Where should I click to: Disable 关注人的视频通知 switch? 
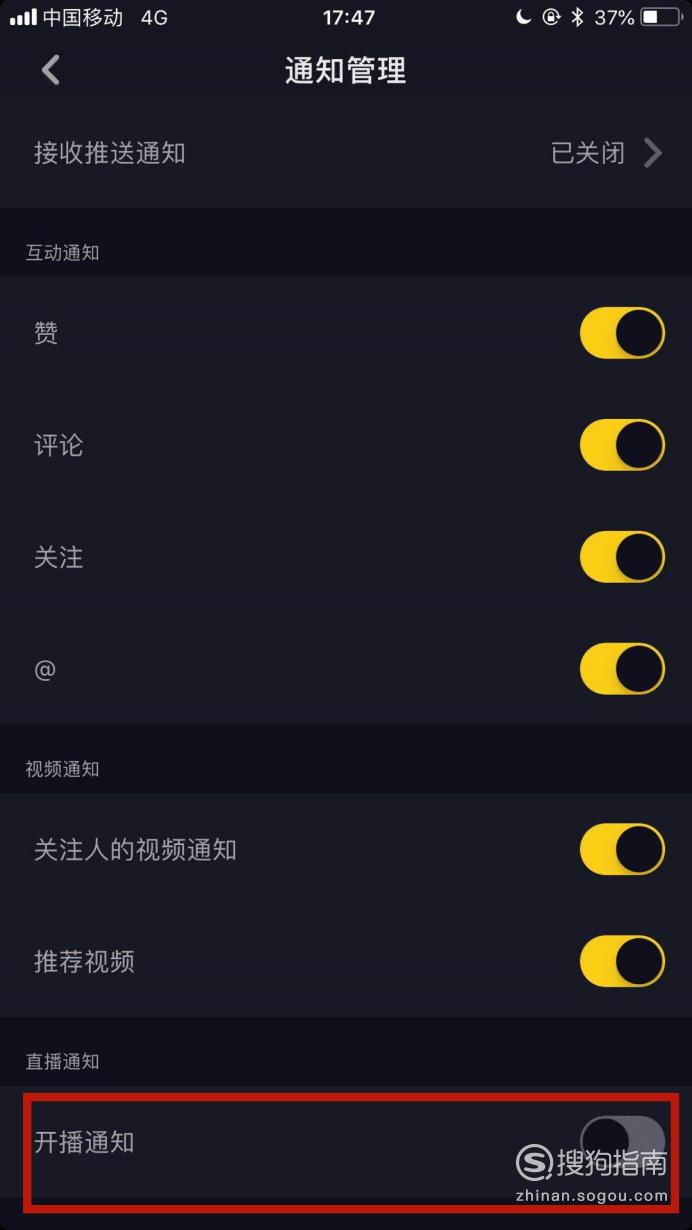(x=622, y=850)
